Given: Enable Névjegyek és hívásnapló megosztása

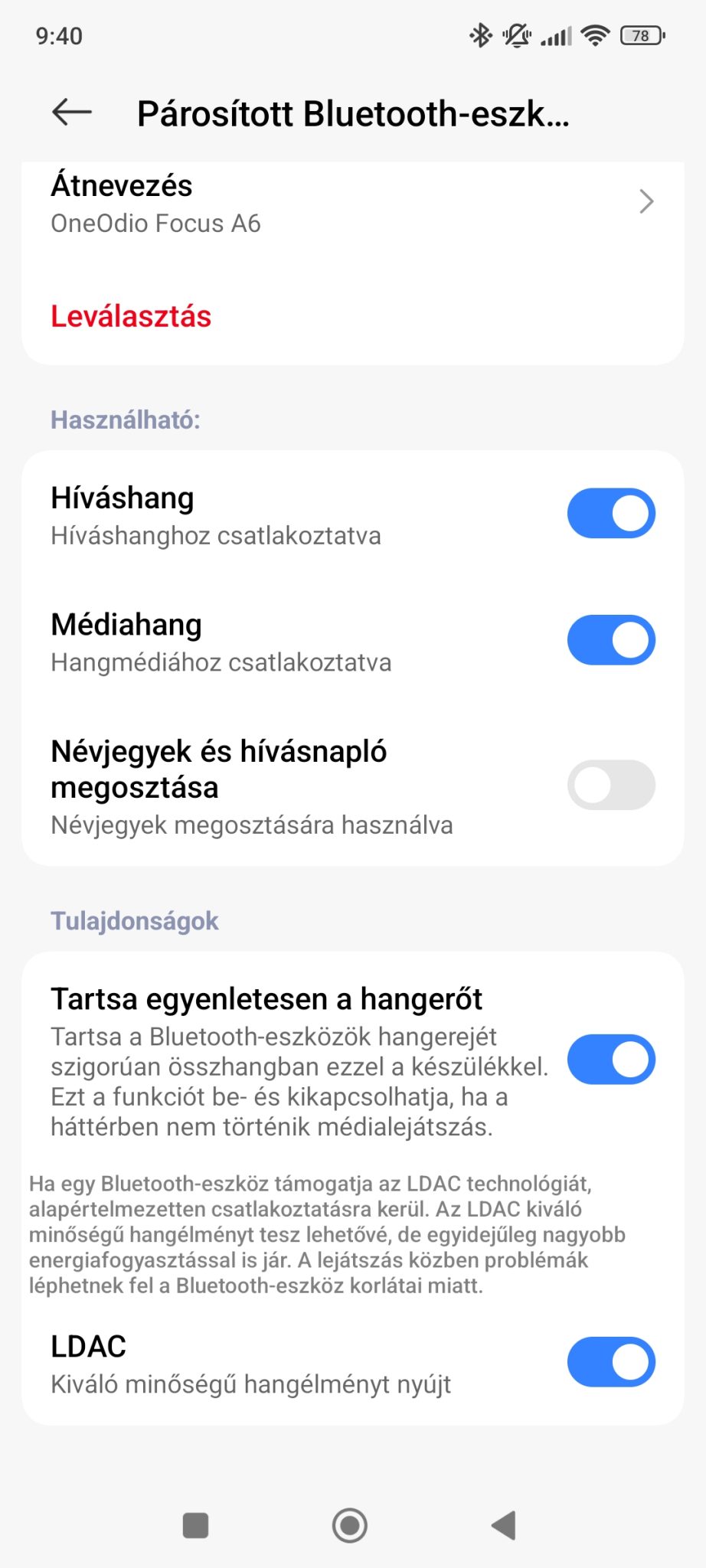Looking at the screenshot, I should point(611,785).
